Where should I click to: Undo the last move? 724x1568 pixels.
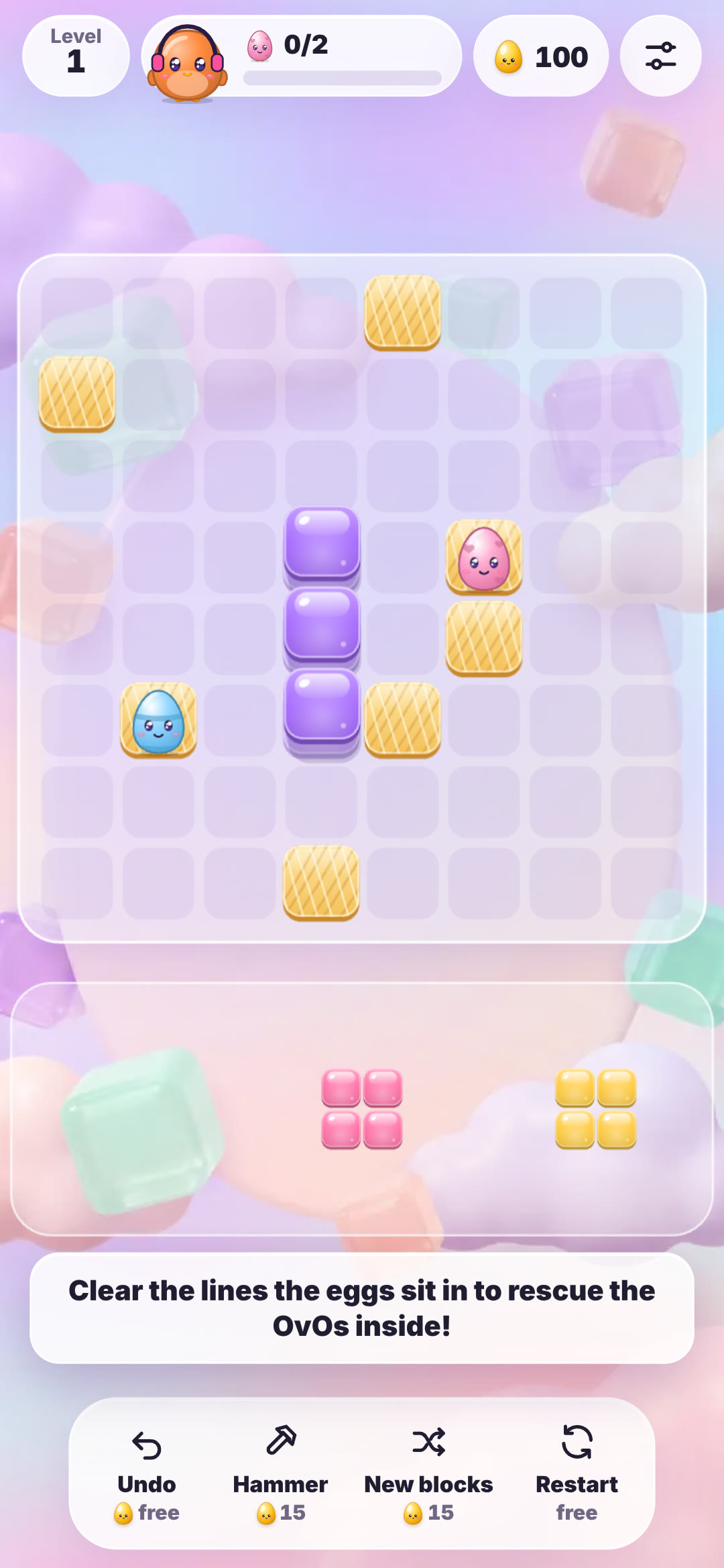coord(147,1474)
